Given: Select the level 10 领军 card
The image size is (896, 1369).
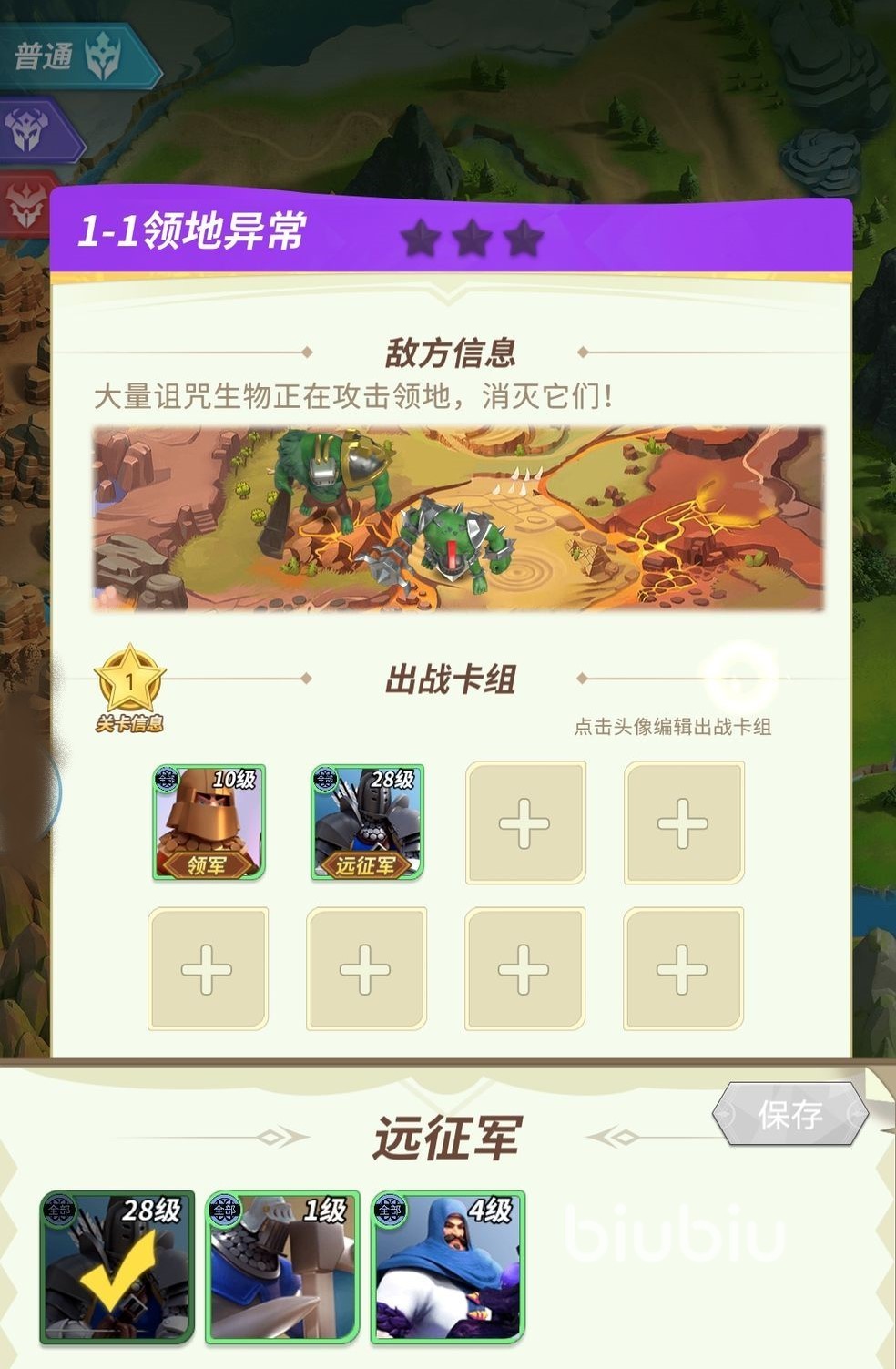Looking at the screenshot, I should [x=209, y=822].
